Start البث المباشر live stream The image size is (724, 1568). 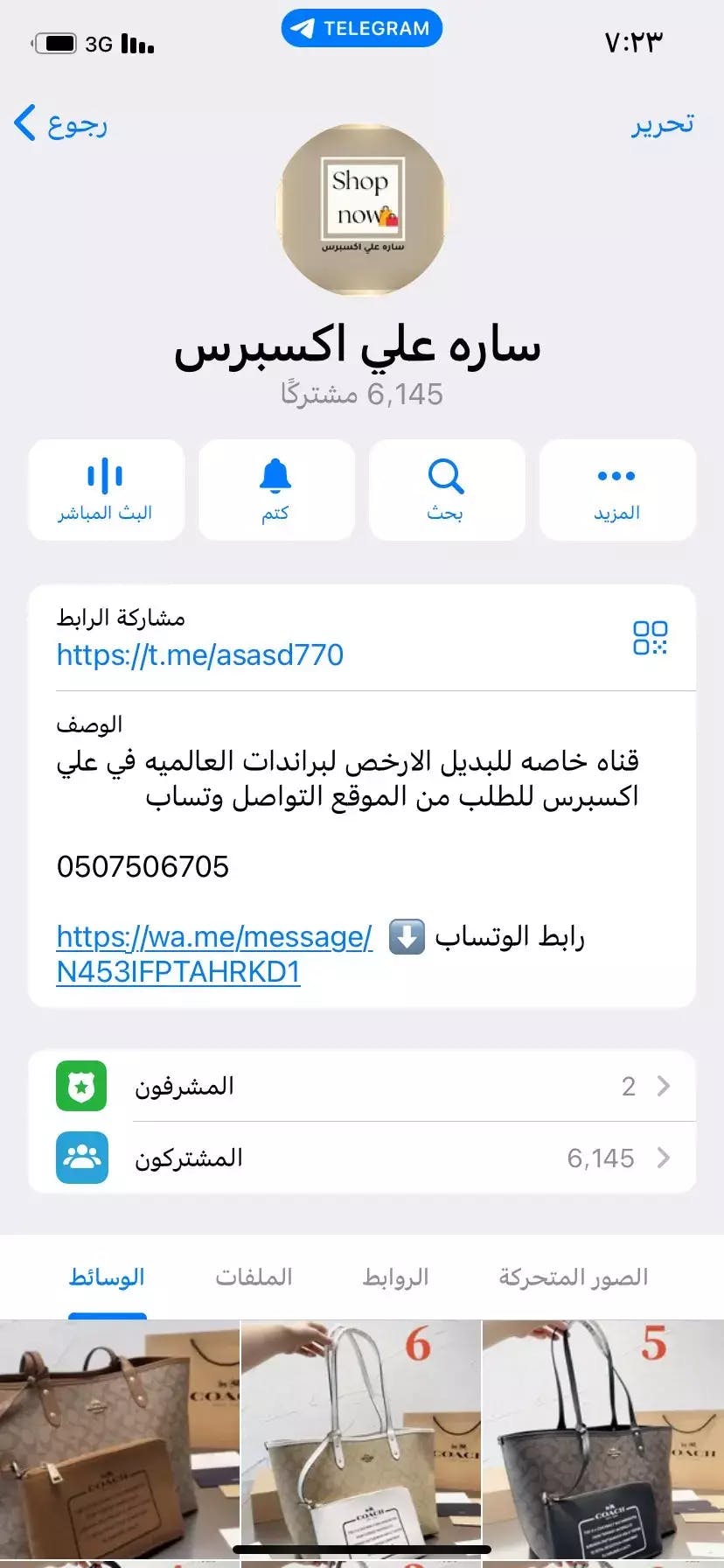[x=106, y=490]
